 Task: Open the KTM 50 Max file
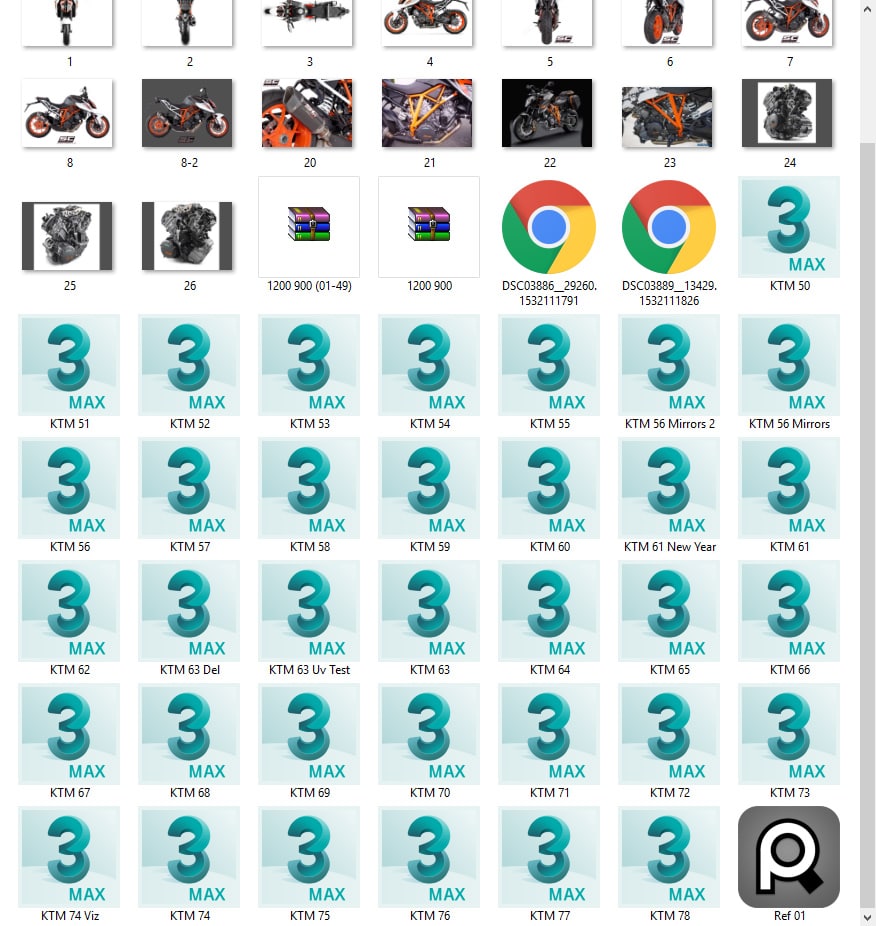[789, 227]
